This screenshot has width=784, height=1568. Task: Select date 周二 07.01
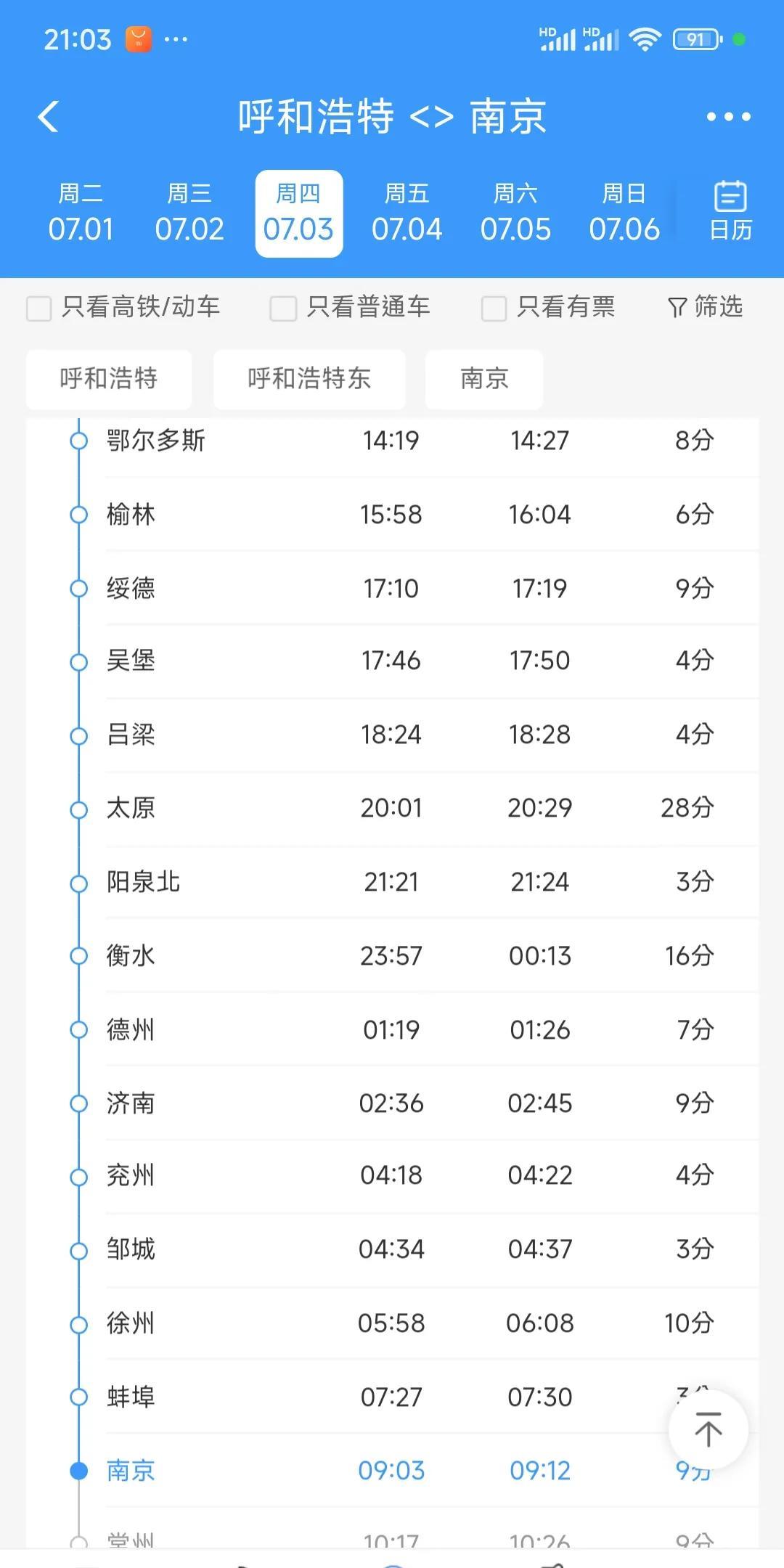pyautogui.click(x=81, y=213)
